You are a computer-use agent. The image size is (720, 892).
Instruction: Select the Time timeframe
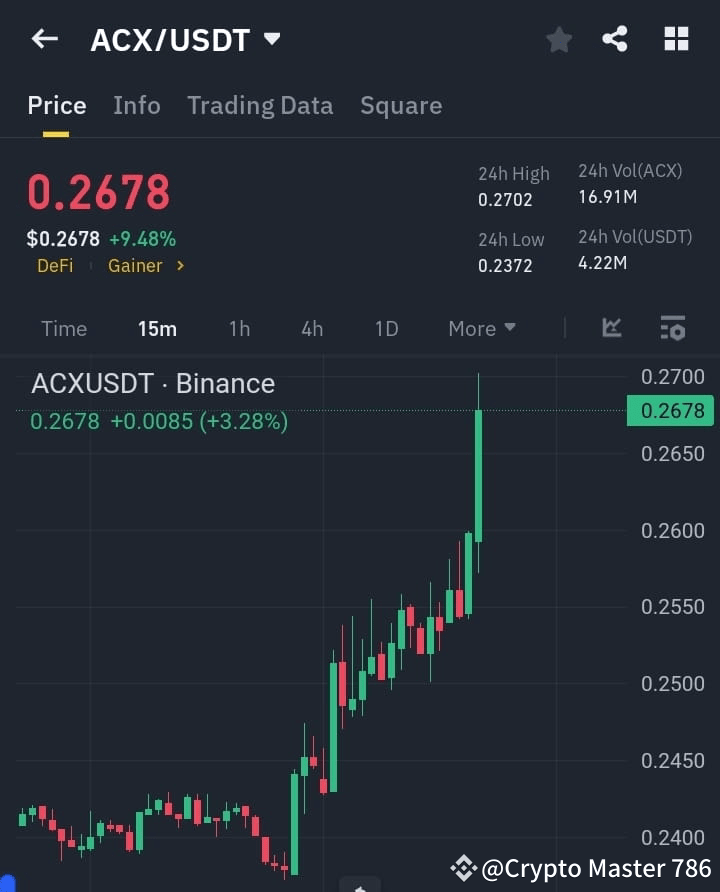point(63,328)
